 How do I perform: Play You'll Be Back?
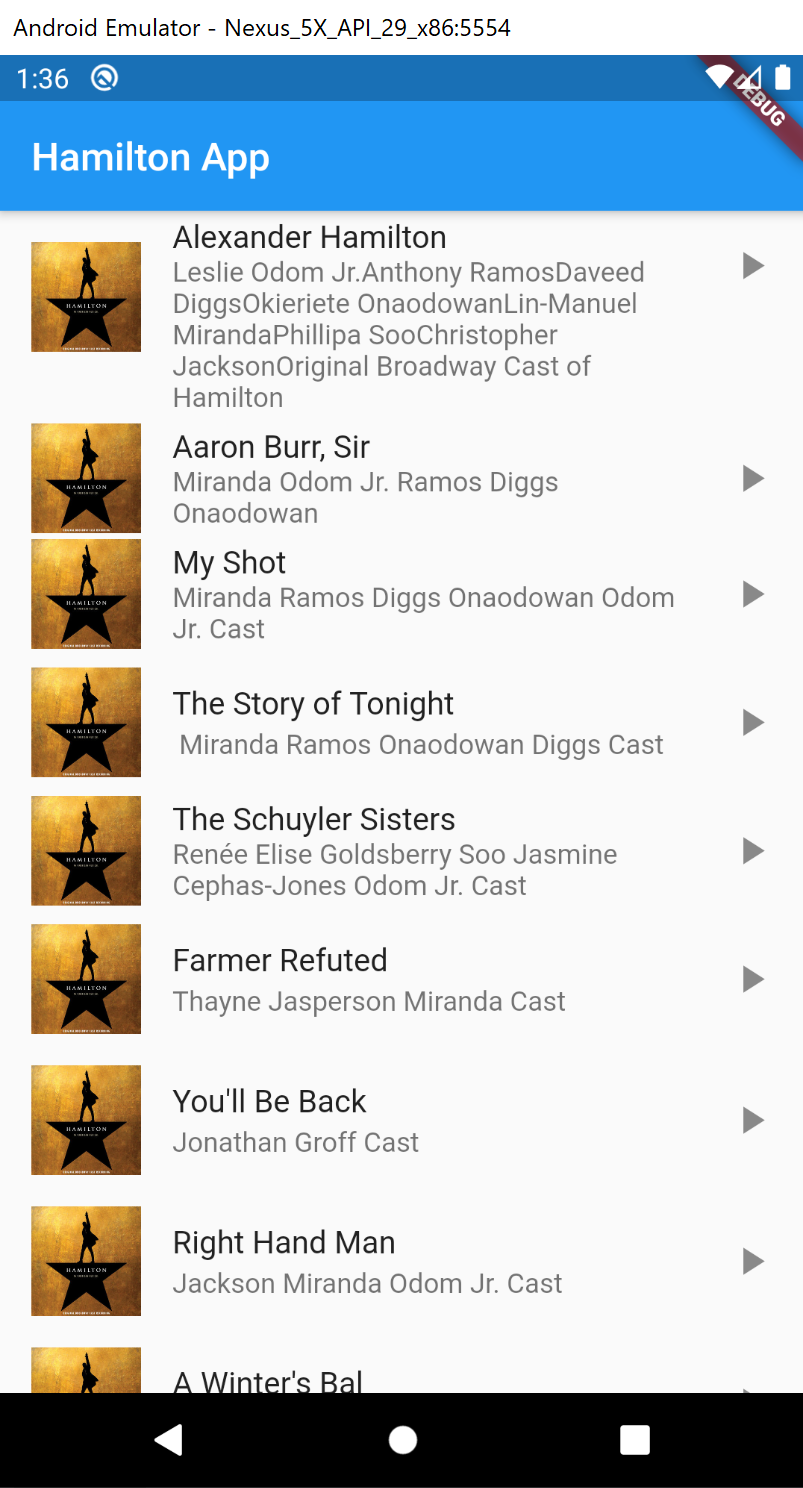point(753,1120)
